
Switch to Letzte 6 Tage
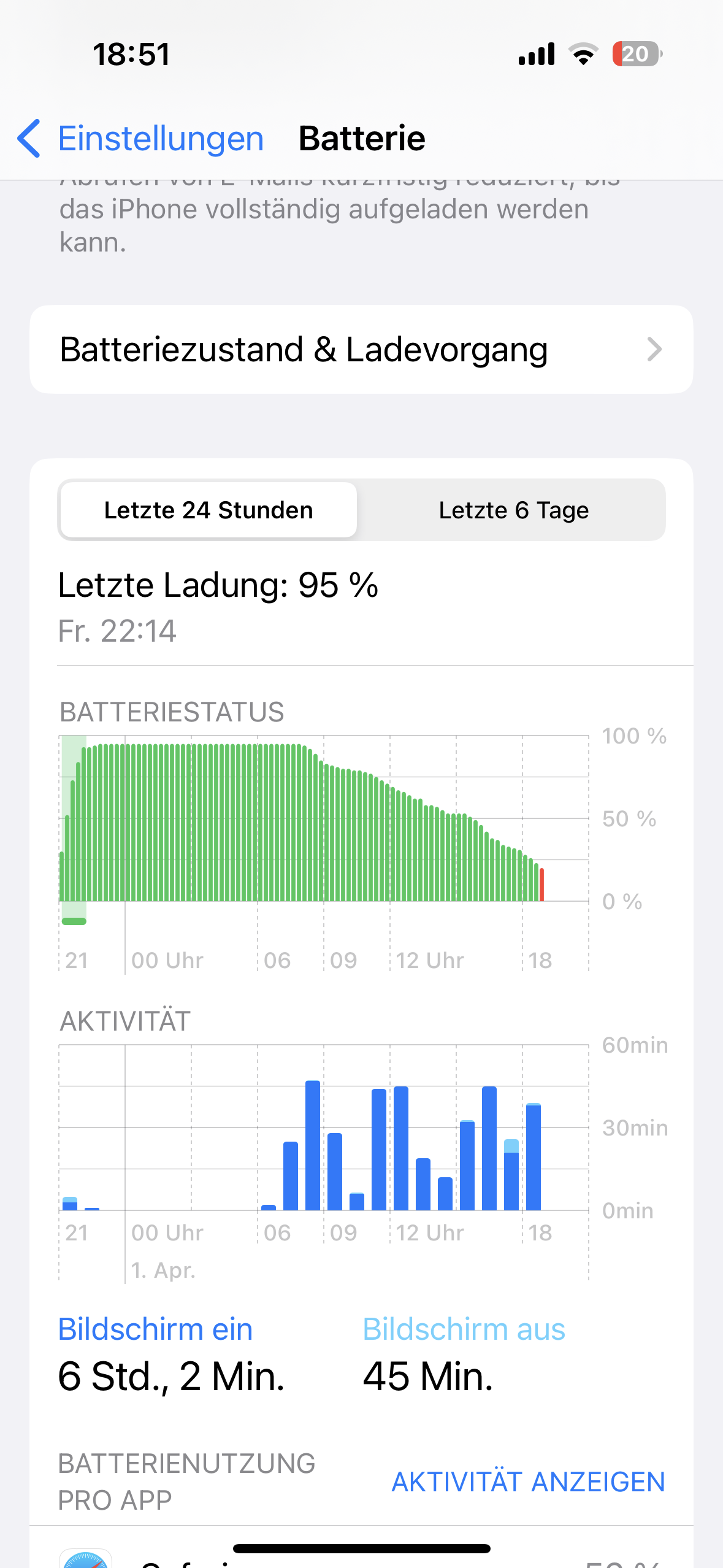513,510
